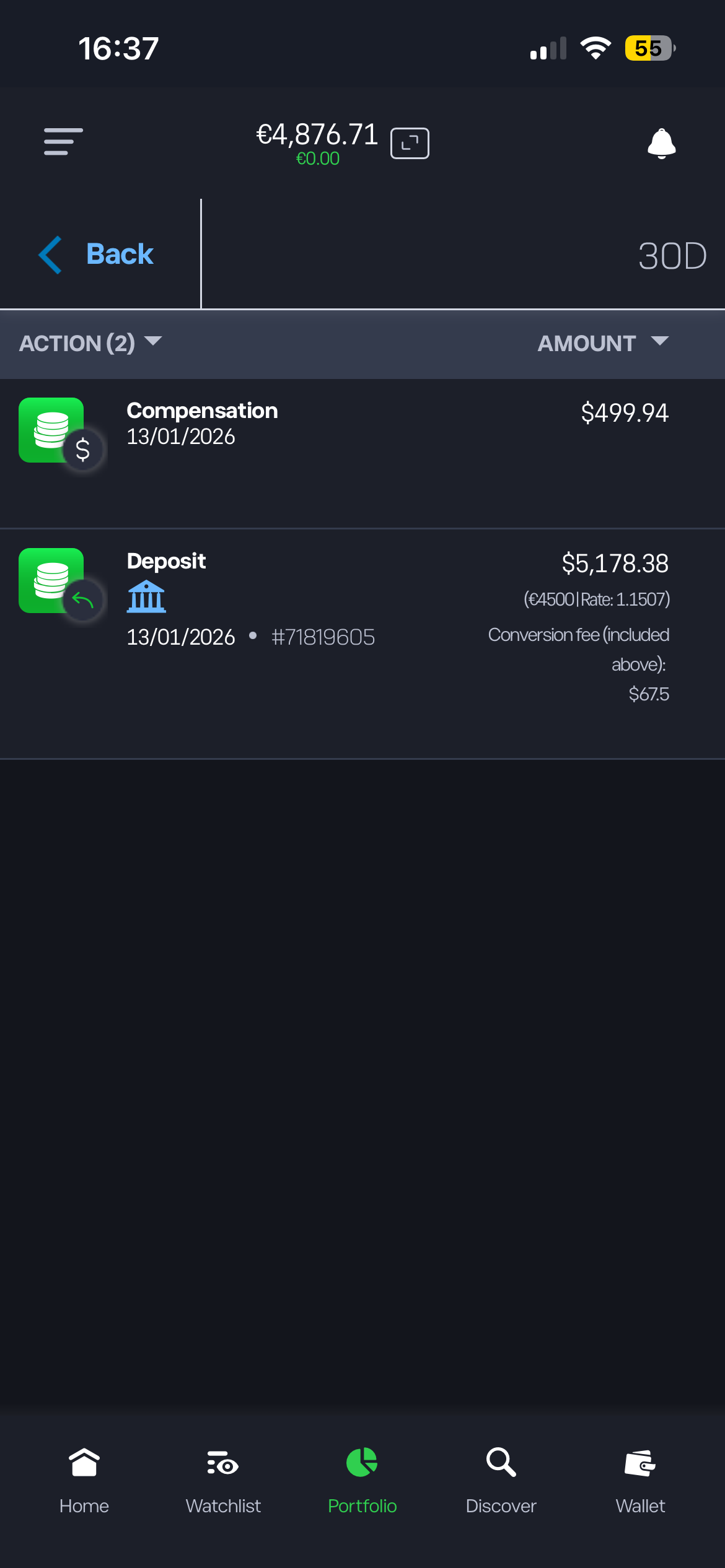Toggle the balance display mode icon
Image resolution: width=725 pixels, height=1568 pixels.
(410, 144)
